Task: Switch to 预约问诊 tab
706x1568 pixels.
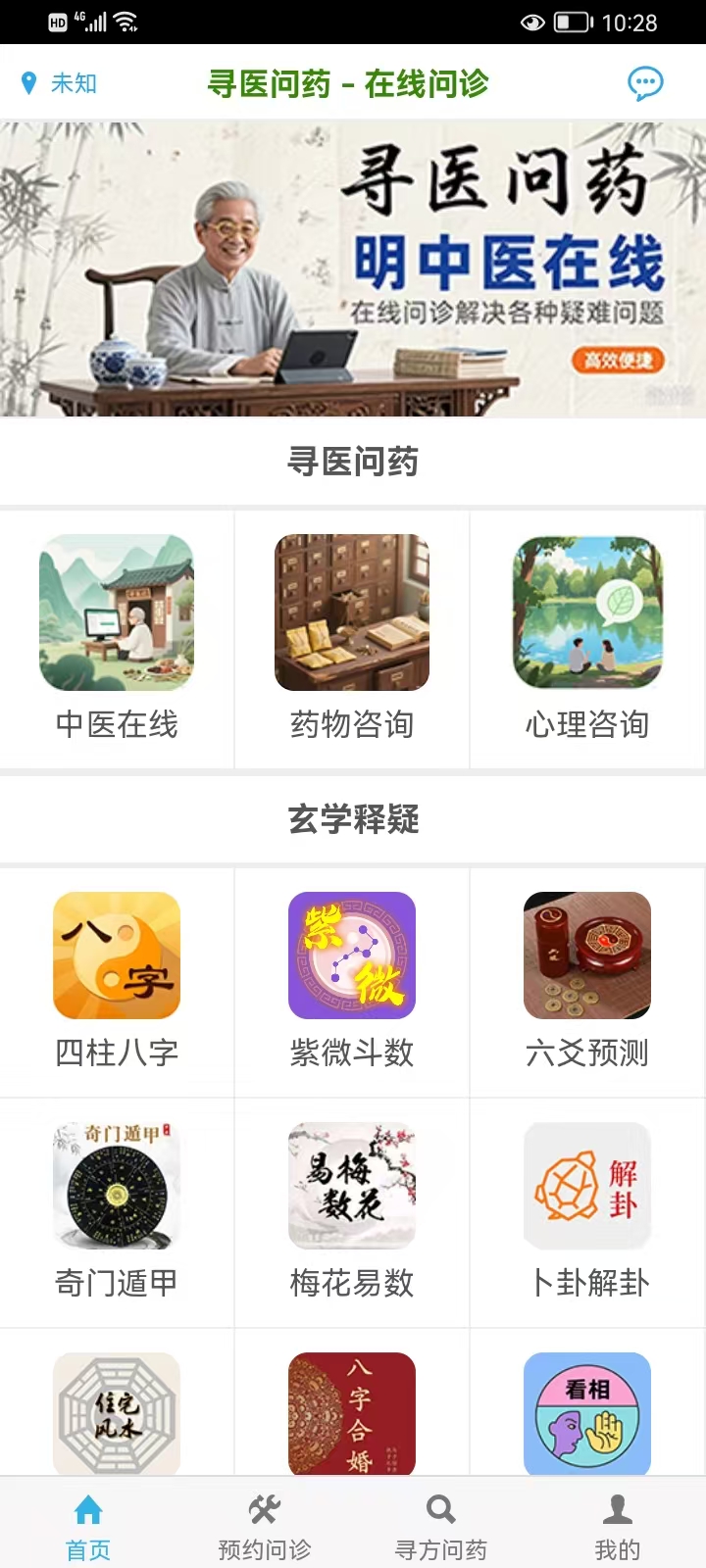Action: [x=265, y=1527]
